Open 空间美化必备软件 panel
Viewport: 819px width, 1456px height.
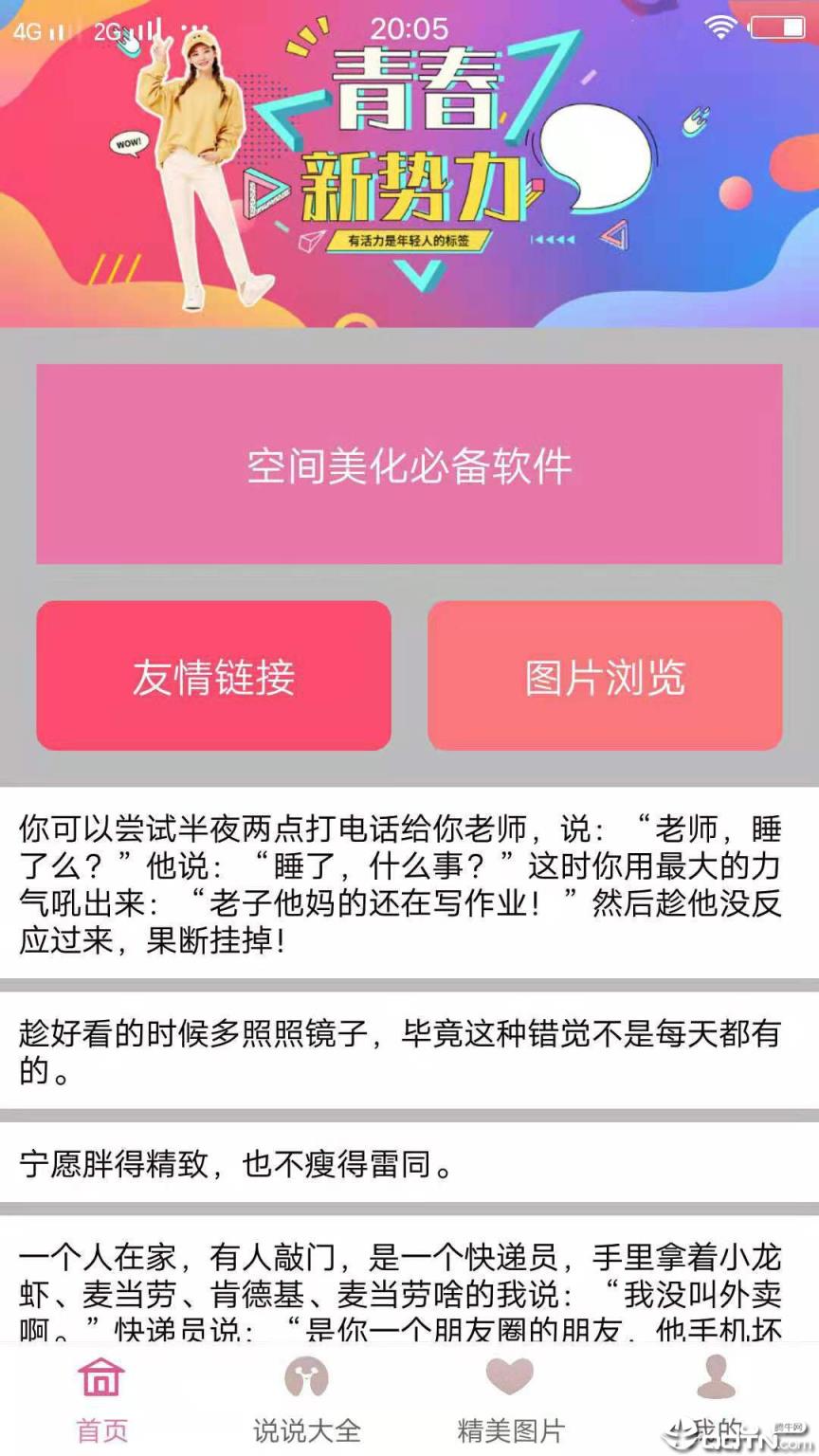409,464
